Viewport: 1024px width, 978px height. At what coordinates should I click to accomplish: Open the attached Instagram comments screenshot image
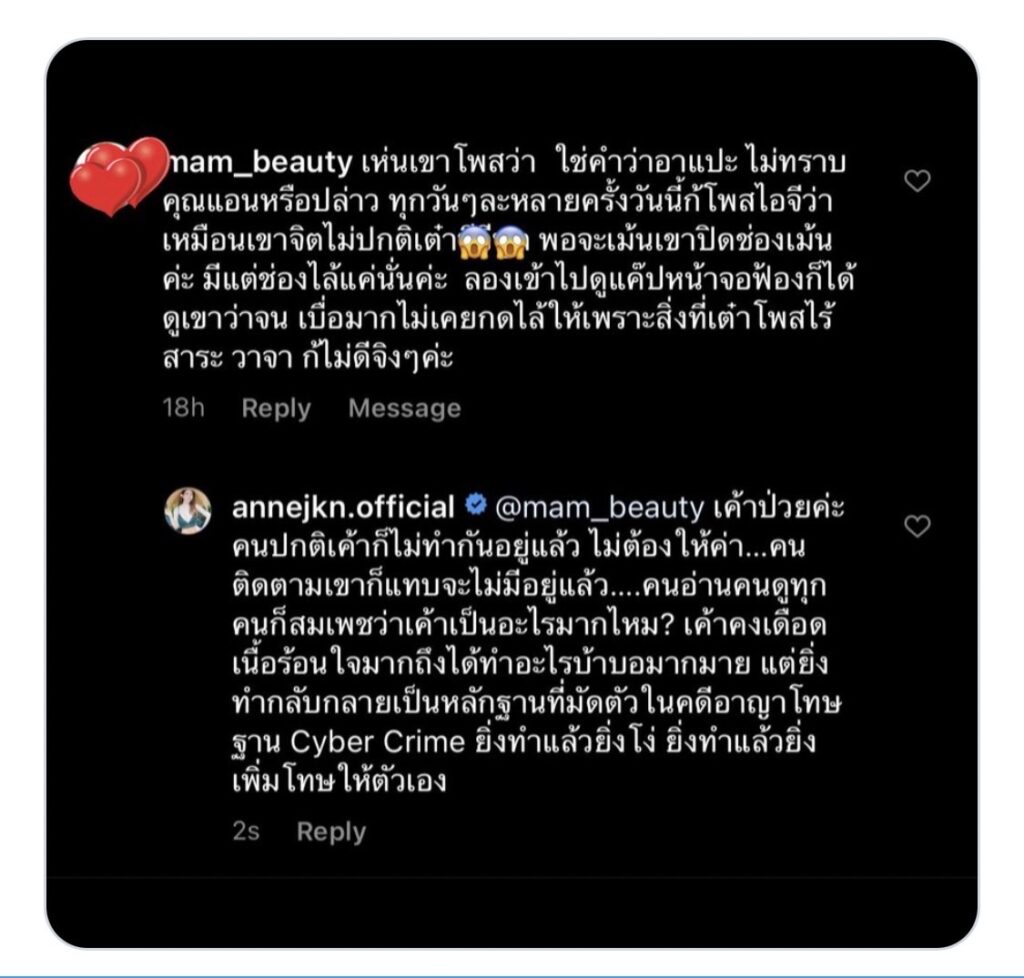pos(511,494)
